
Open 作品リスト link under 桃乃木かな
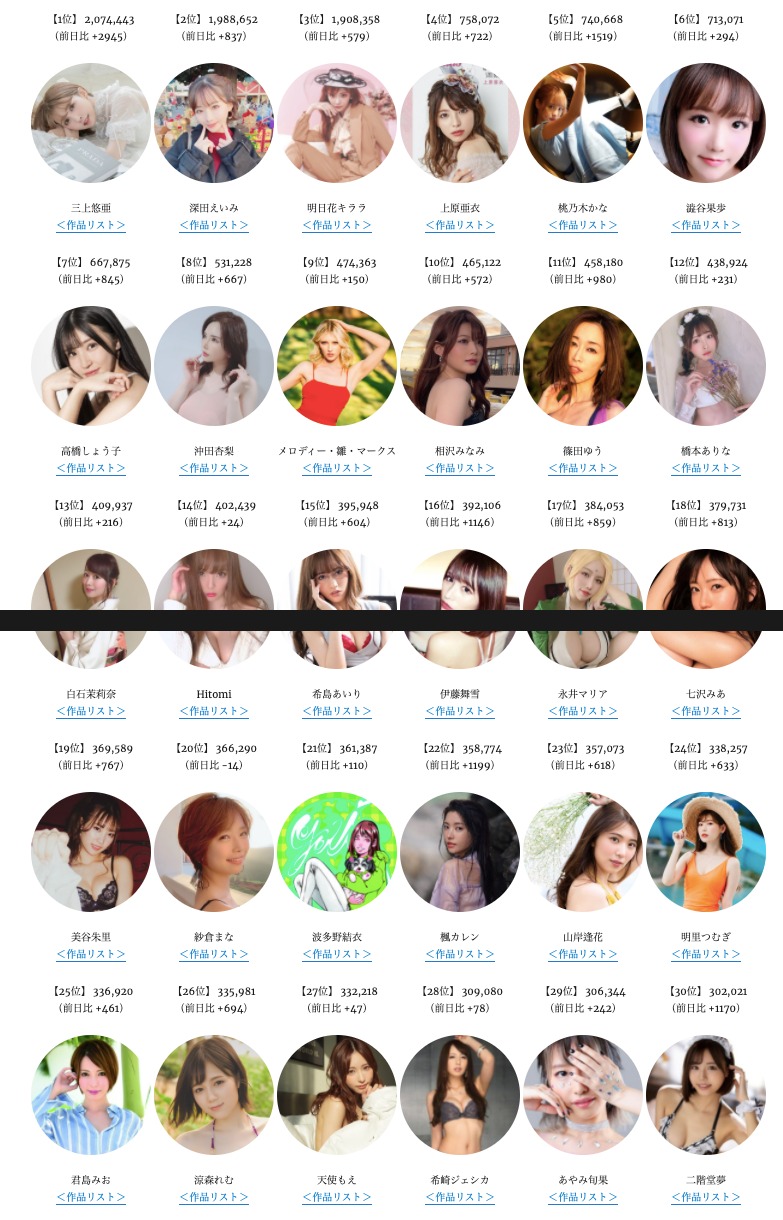[583, 226]
